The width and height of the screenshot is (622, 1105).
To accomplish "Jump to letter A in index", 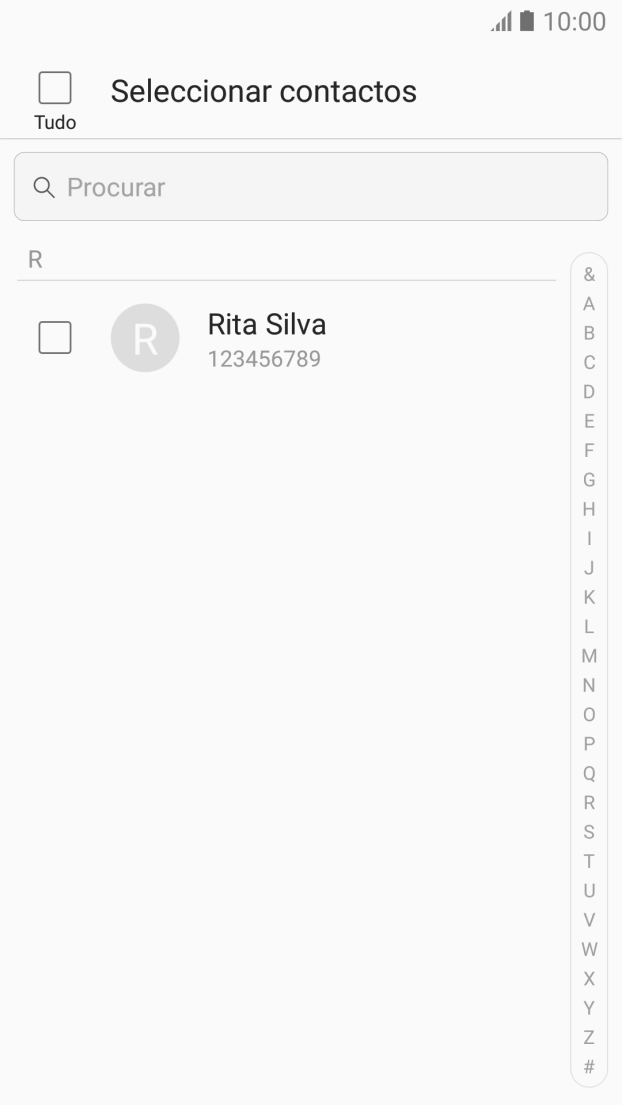I will tap(589, 303).
